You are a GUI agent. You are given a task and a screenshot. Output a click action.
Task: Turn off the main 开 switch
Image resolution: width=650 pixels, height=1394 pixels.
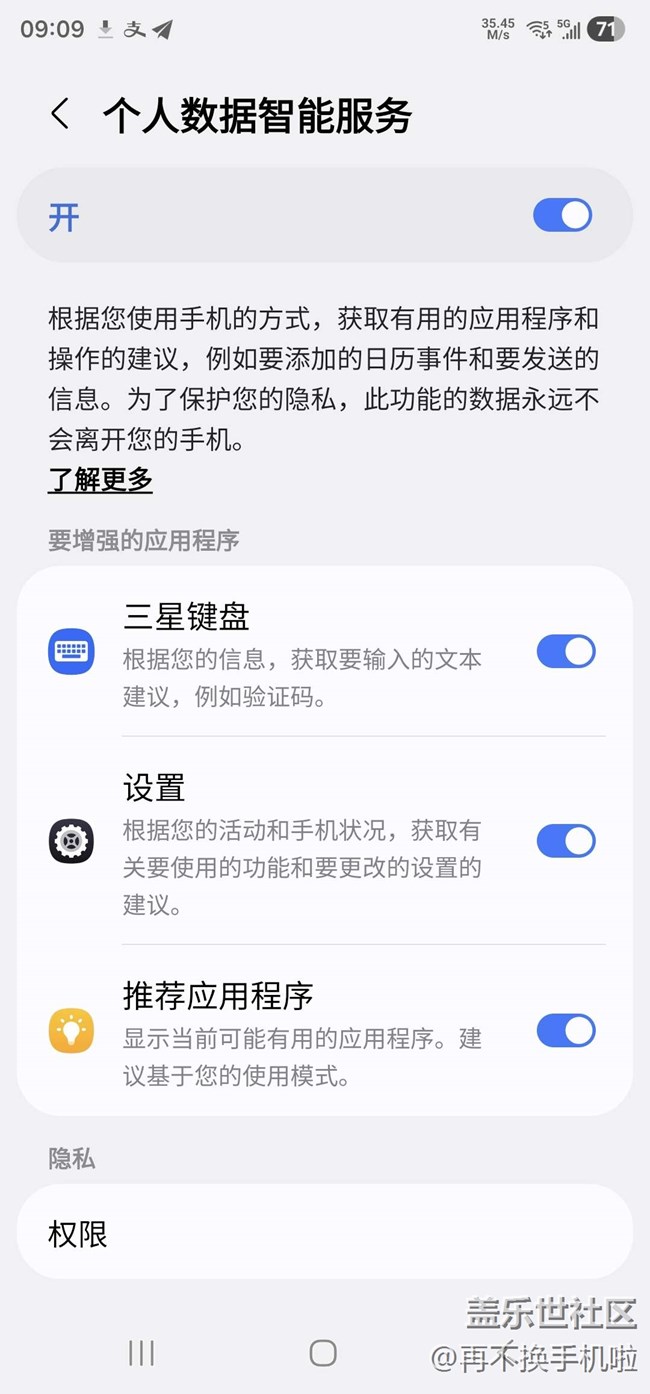point(562,215)
